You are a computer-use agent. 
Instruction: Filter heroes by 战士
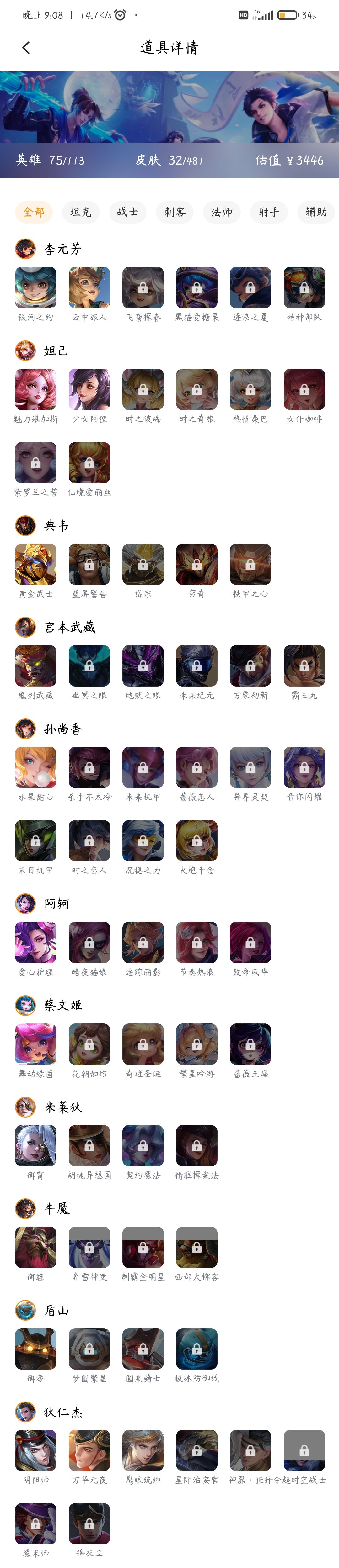coord(127,212)
